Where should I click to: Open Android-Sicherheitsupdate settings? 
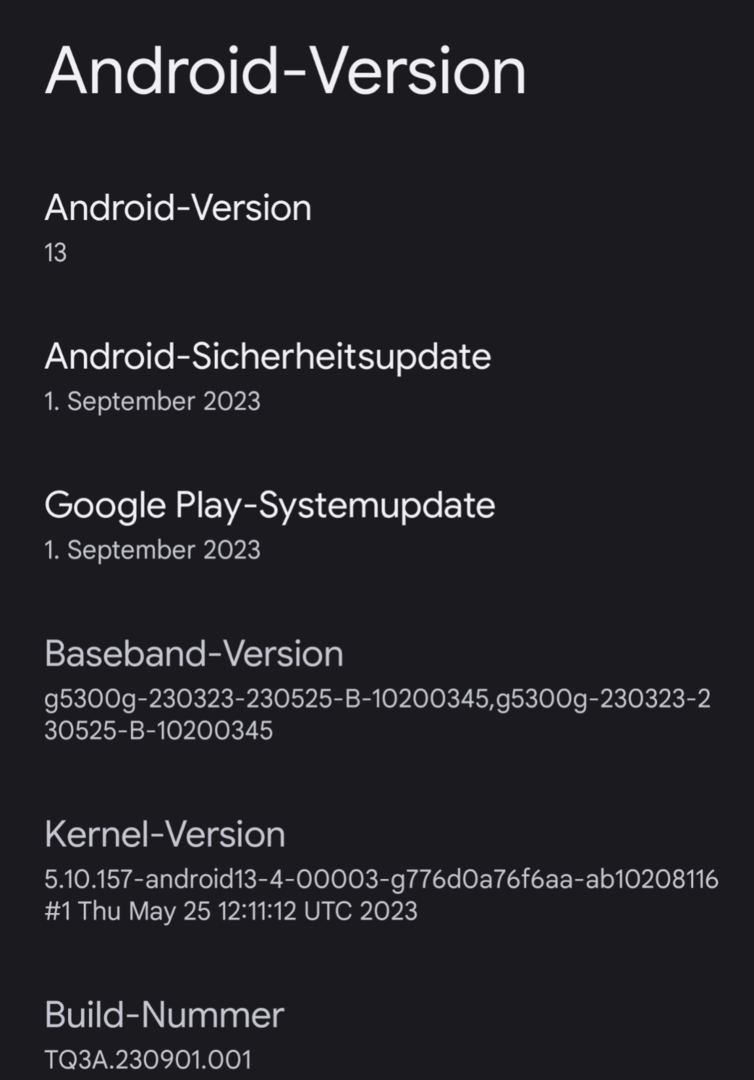(267, 375)
